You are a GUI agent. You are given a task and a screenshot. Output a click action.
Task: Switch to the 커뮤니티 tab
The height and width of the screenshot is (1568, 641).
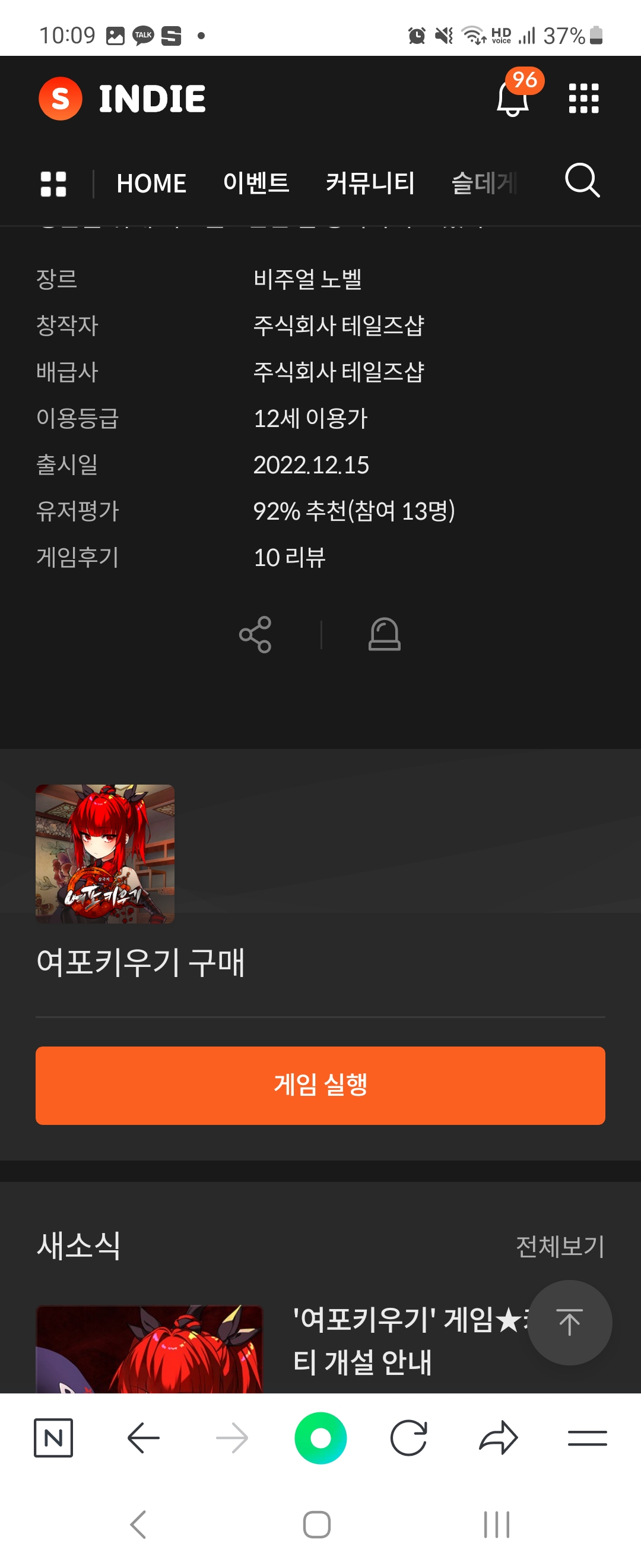pyautogui.click(x=370, y=182)
